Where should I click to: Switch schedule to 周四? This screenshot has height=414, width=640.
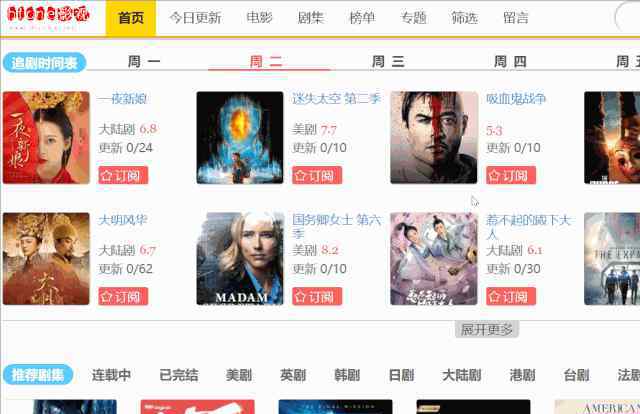point(510,62)
